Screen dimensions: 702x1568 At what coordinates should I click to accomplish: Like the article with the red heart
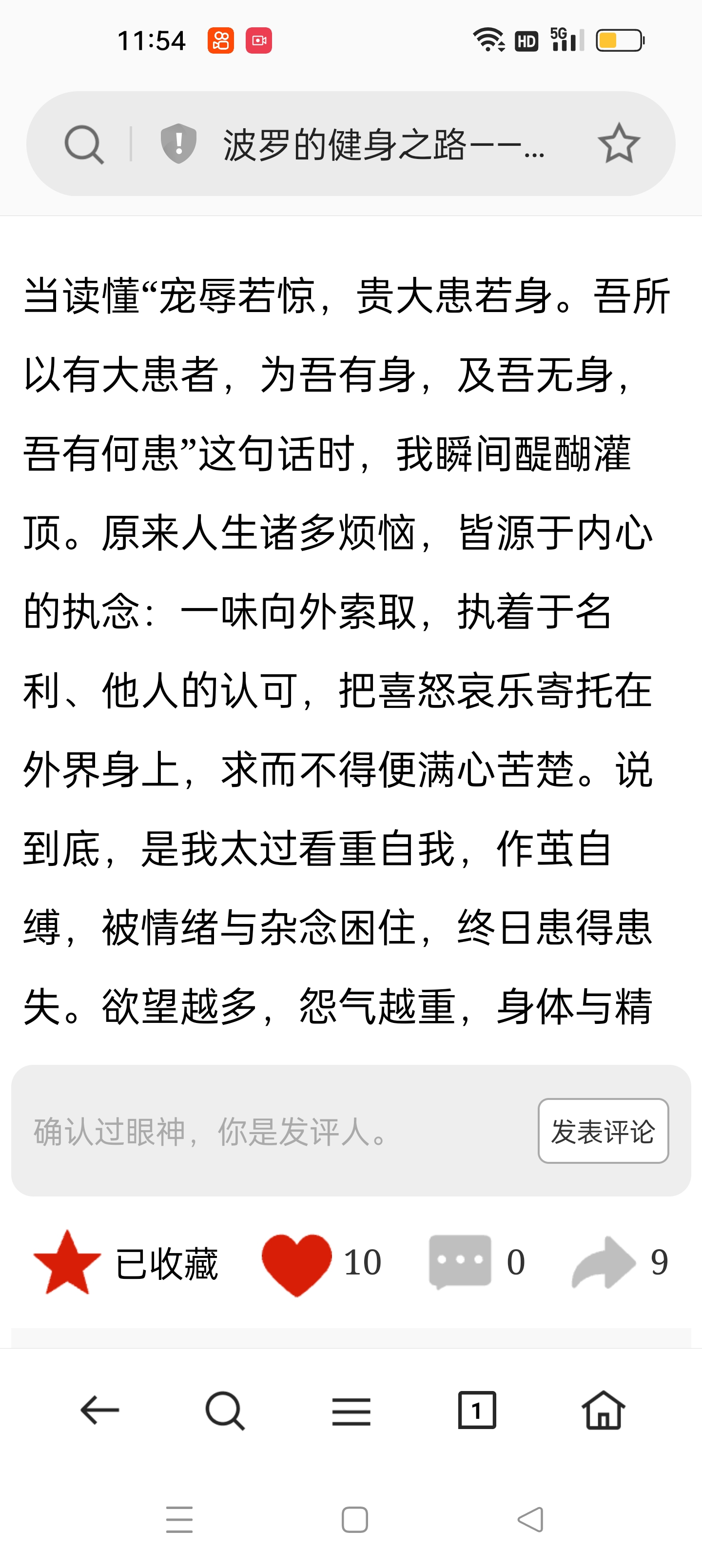coord(296,1264)
